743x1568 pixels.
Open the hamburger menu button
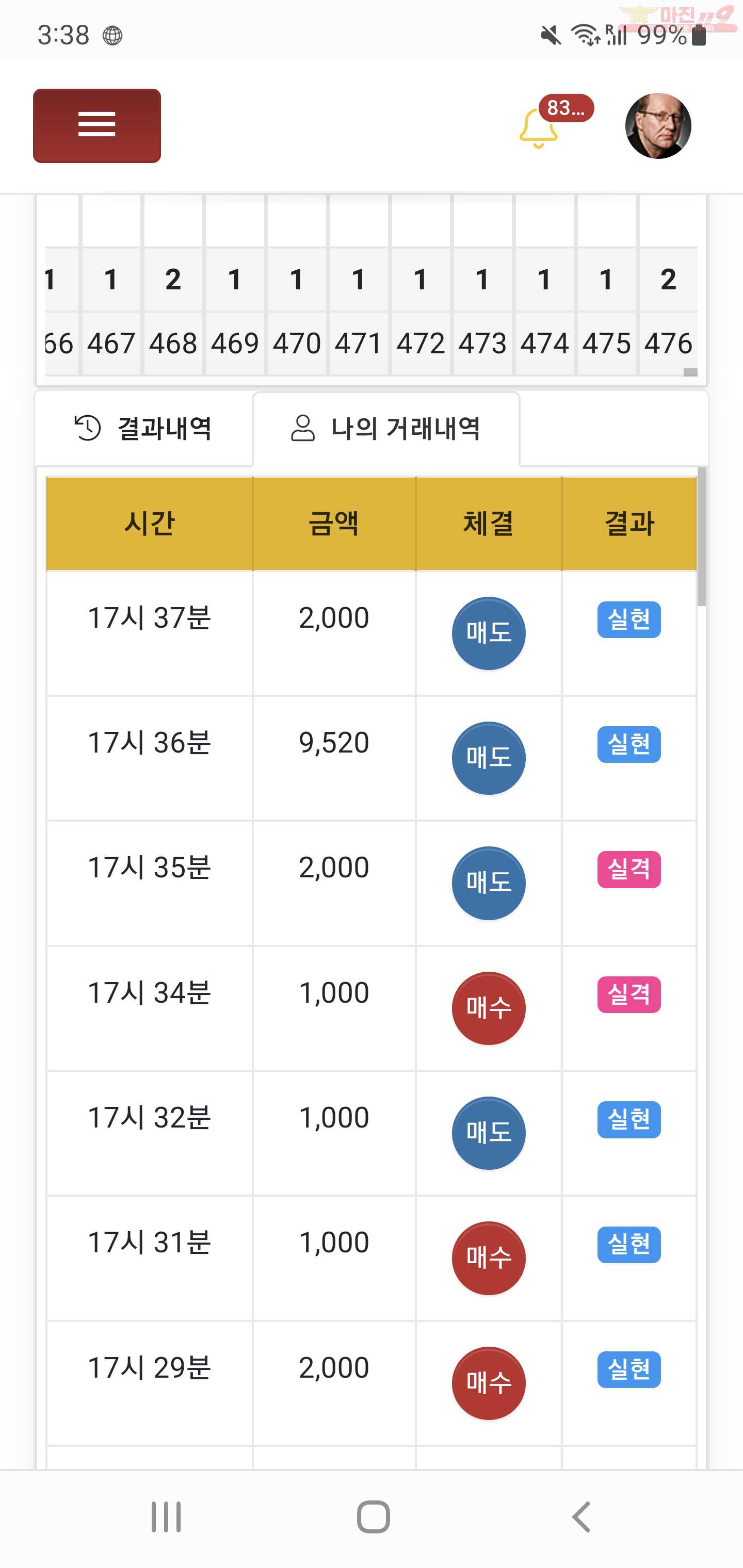(x=97, y=125)
